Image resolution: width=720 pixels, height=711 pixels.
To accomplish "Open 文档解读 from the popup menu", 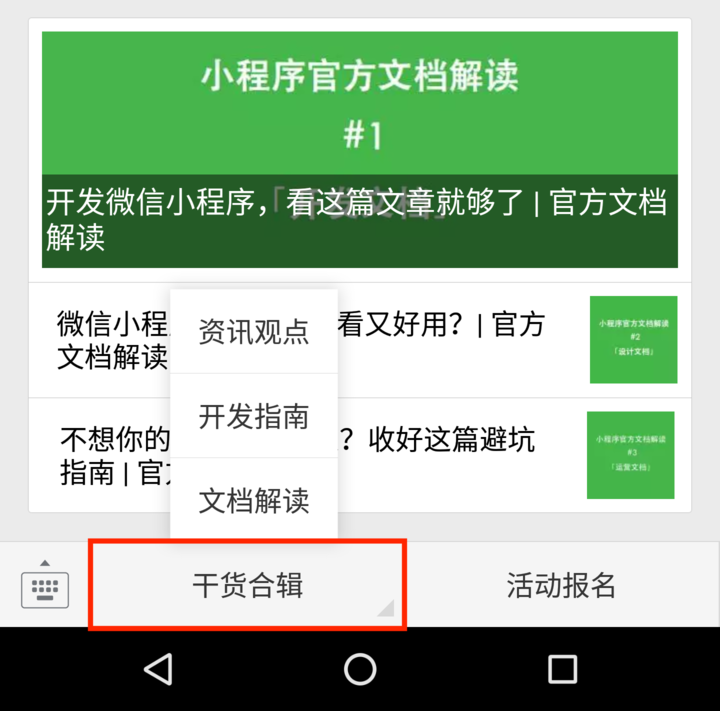I will tap(254, 501).
